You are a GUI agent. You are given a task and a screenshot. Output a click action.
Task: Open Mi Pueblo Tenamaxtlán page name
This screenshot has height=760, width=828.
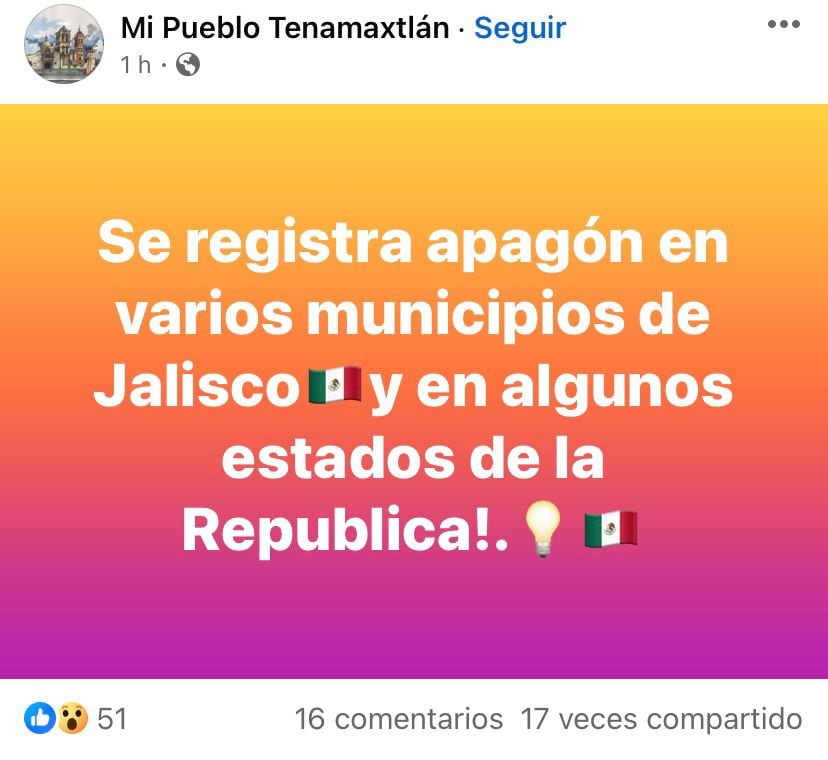(x=285, y=28)
